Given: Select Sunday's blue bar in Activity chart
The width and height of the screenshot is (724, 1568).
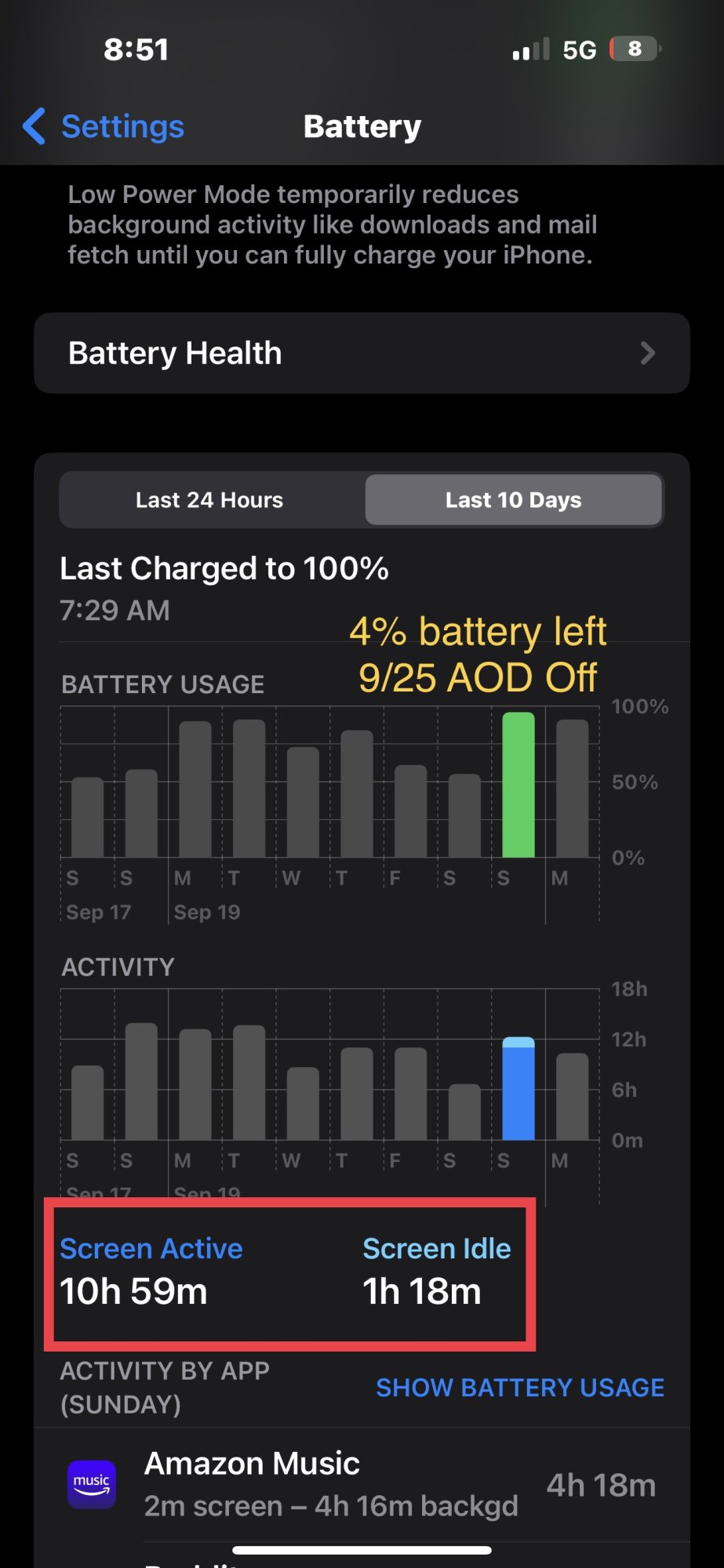Looking at the screenshot, I should click(518, 1088).
